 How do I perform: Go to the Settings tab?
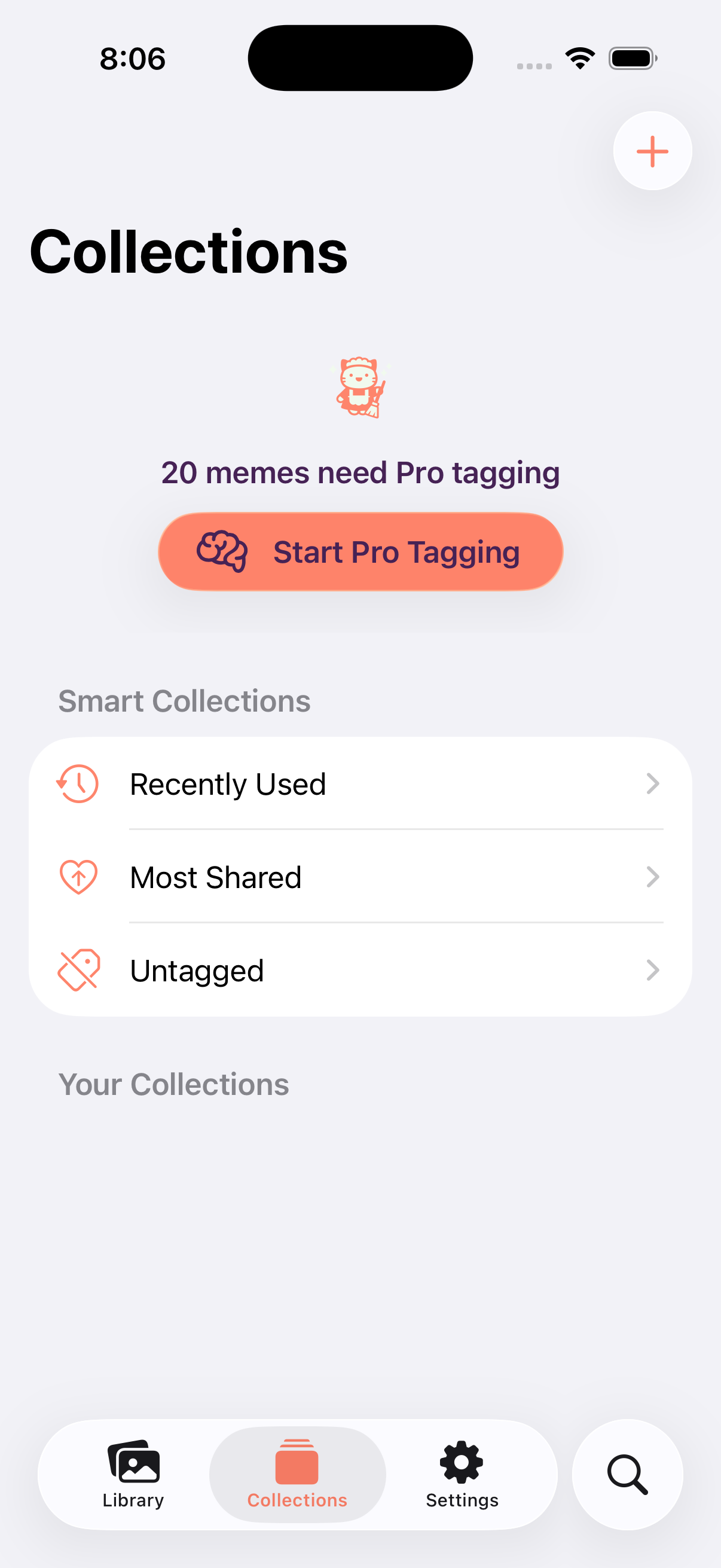tap(462, 1474)
